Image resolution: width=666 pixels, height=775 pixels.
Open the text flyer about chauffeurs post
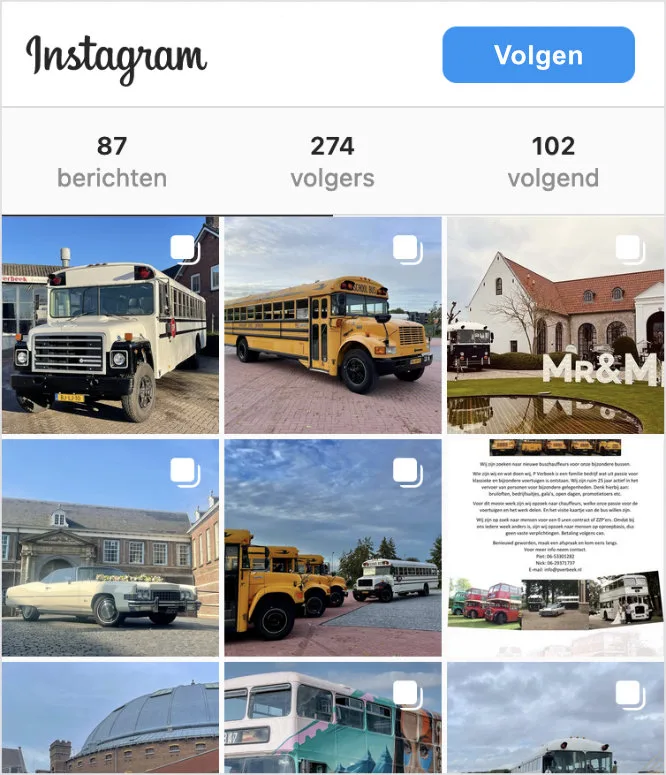click(555, 547)
